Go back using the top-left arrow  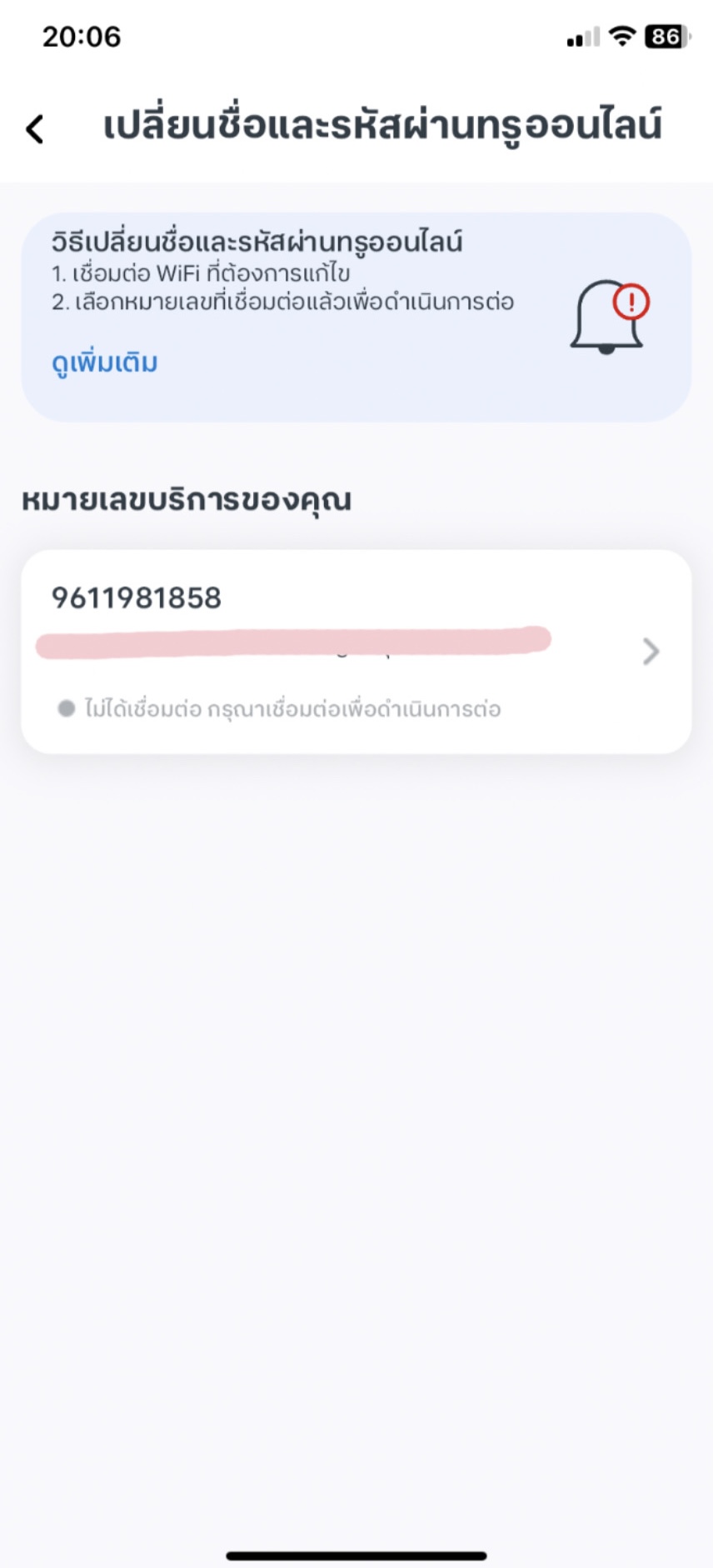35,129
